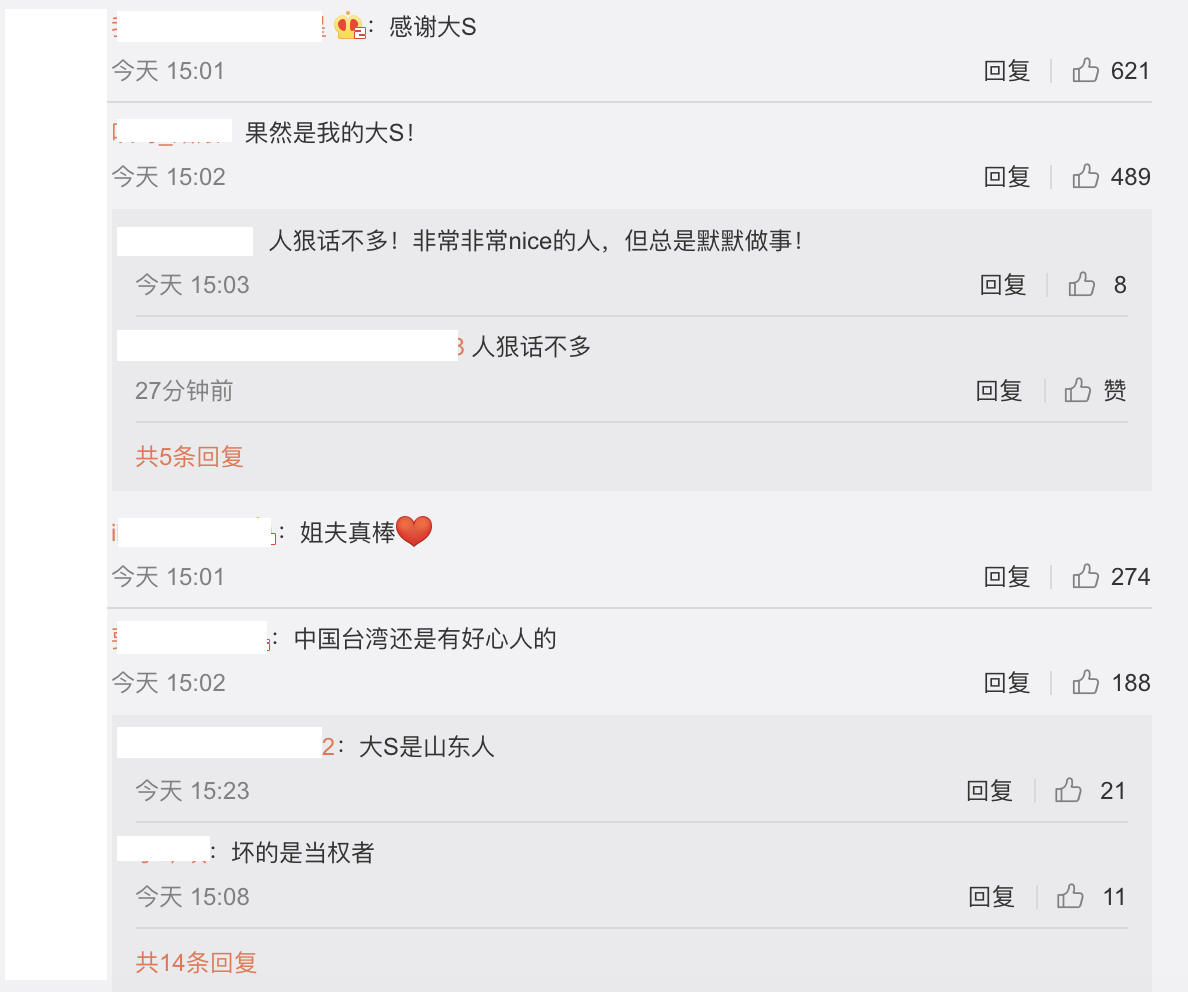Like the comment posted 27分钟前
Viewport: 1188px width, 992px height.
pyautogui.click(x=1078, y=391)
